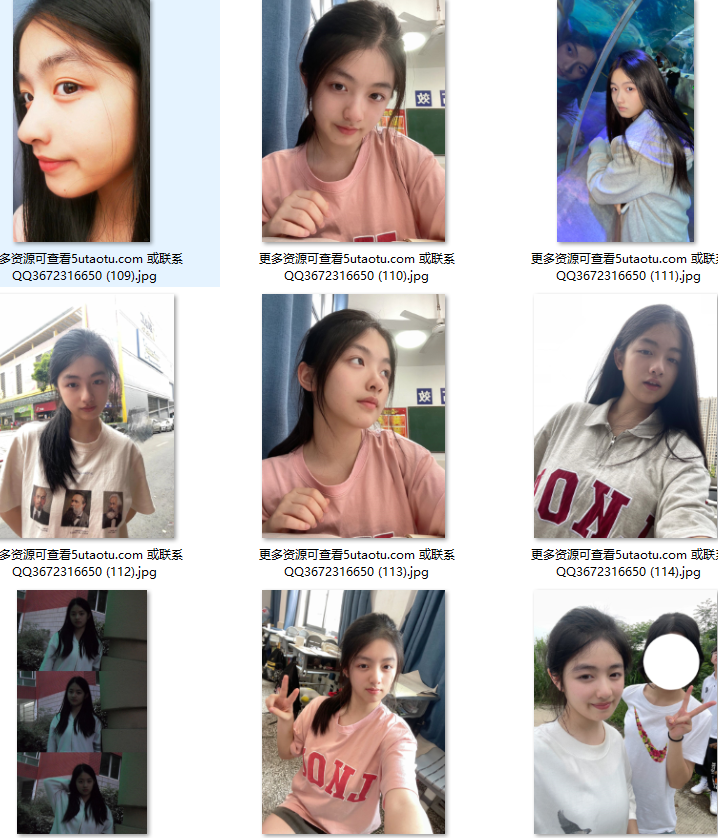Open the image file numbered (109).jpg
This screenshot has height=838, width=718.
[82, 121]
